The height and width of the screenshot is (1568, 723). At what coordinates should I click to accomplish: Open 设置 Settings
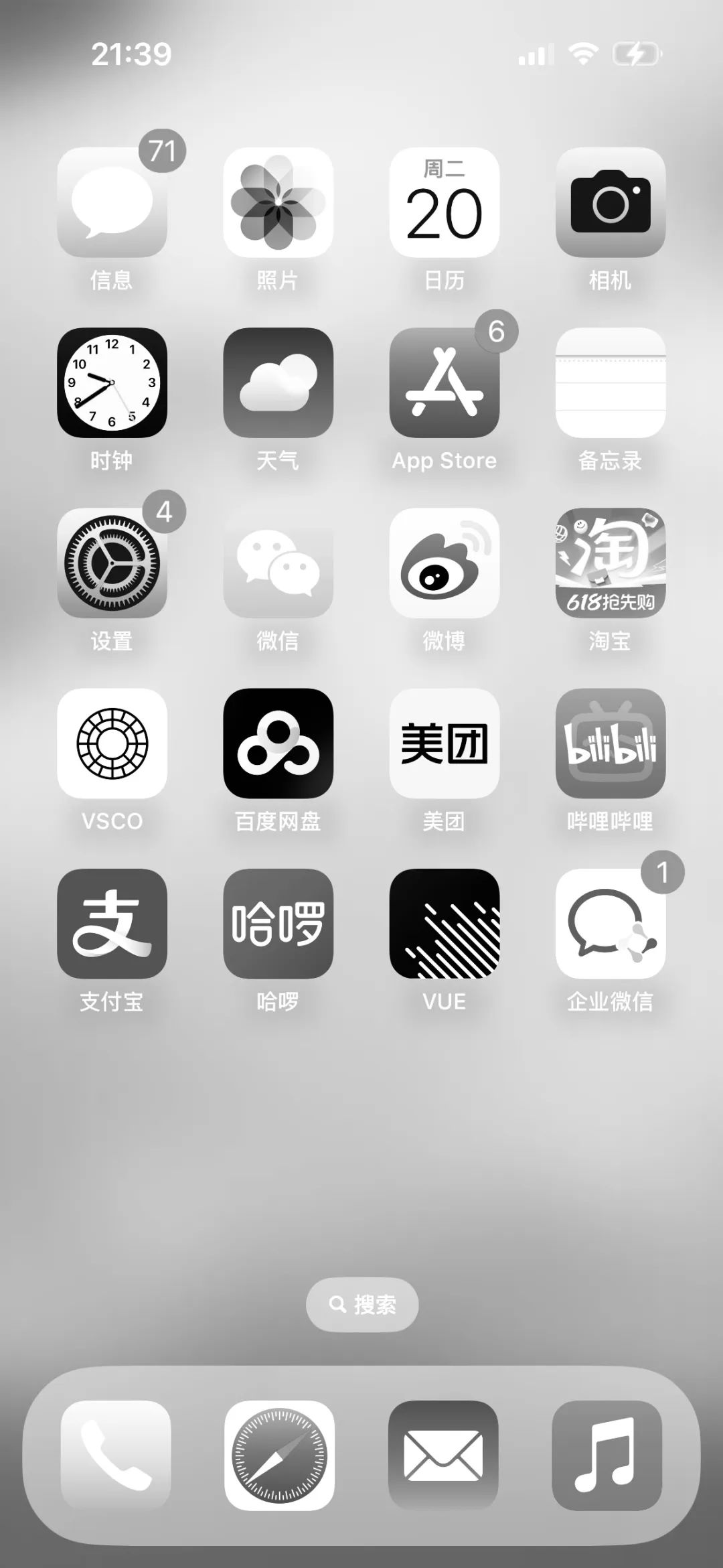(112, 563)
